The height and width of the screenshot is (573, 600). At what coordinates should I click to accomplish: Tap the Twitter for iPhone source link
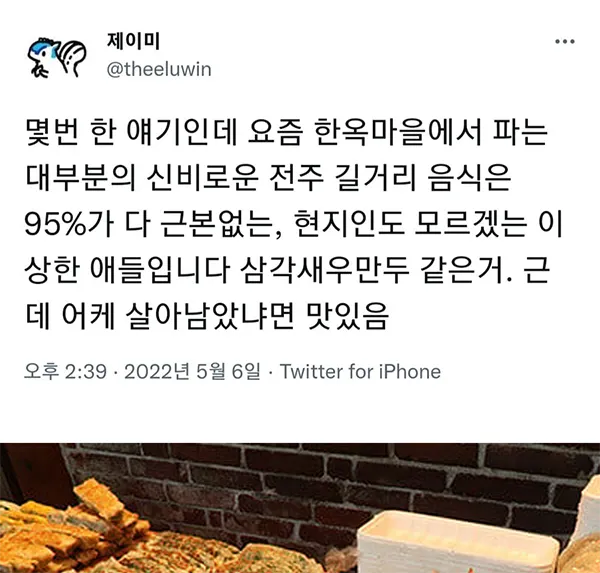pyautogui.click(x=360, y=372)
